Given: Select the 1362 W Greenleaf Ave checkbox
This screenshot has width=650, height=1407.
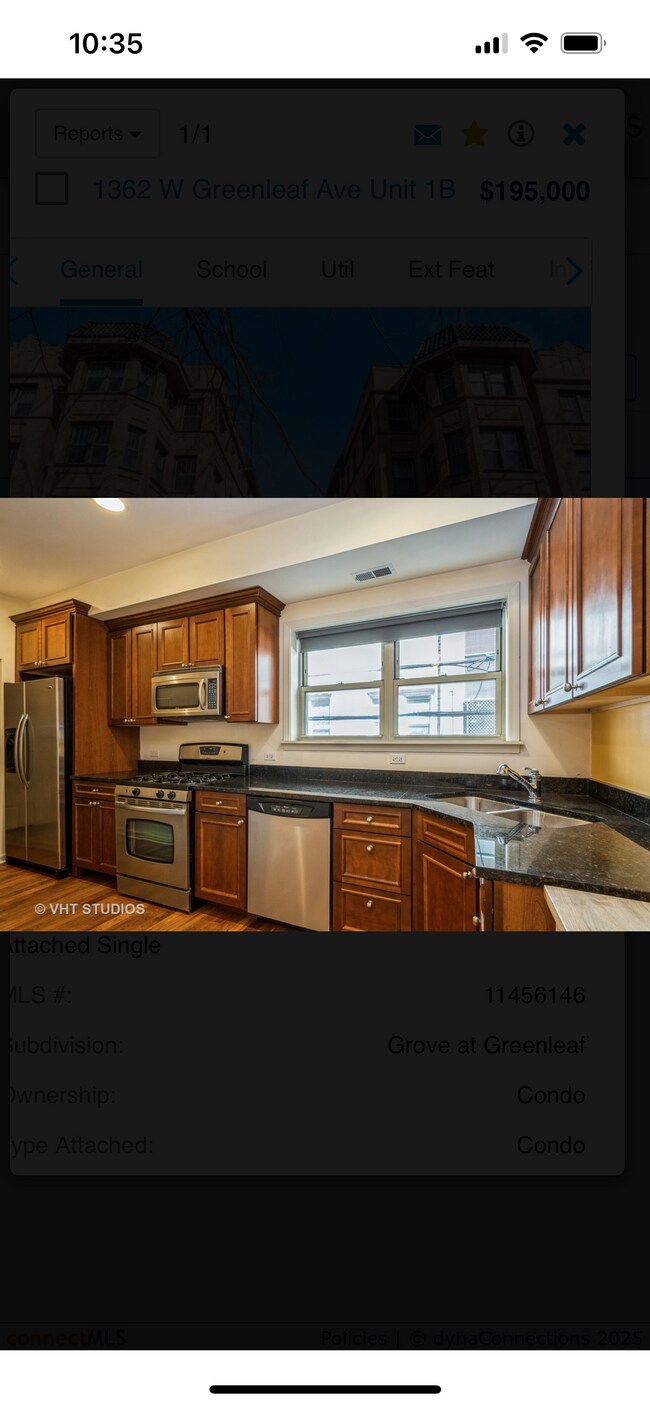Looking at the screenshot, I should click(52, 189).
